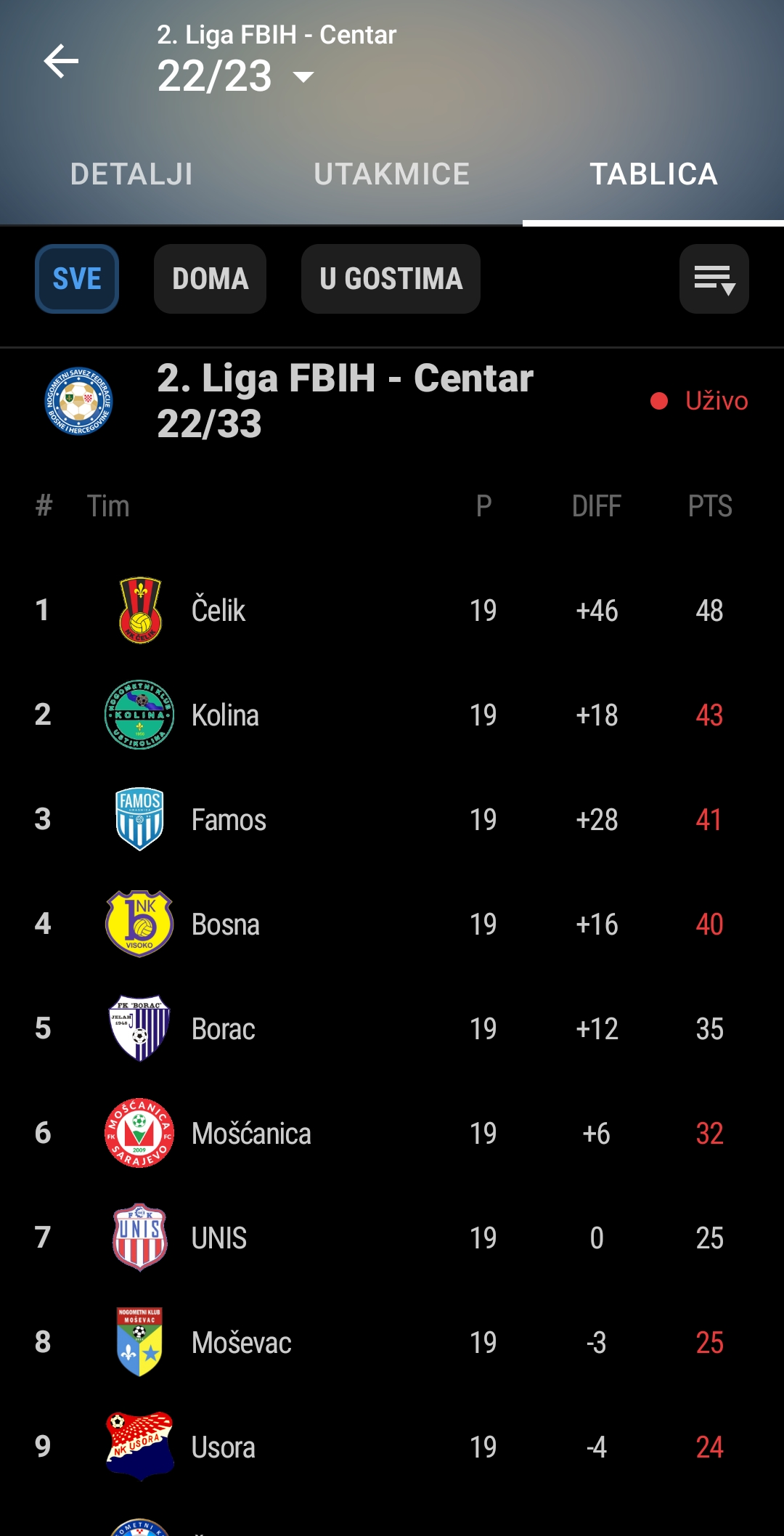This screenshot has height=1536, width=784.
Task: Open the Usora team row
Action: [392, 1447]
